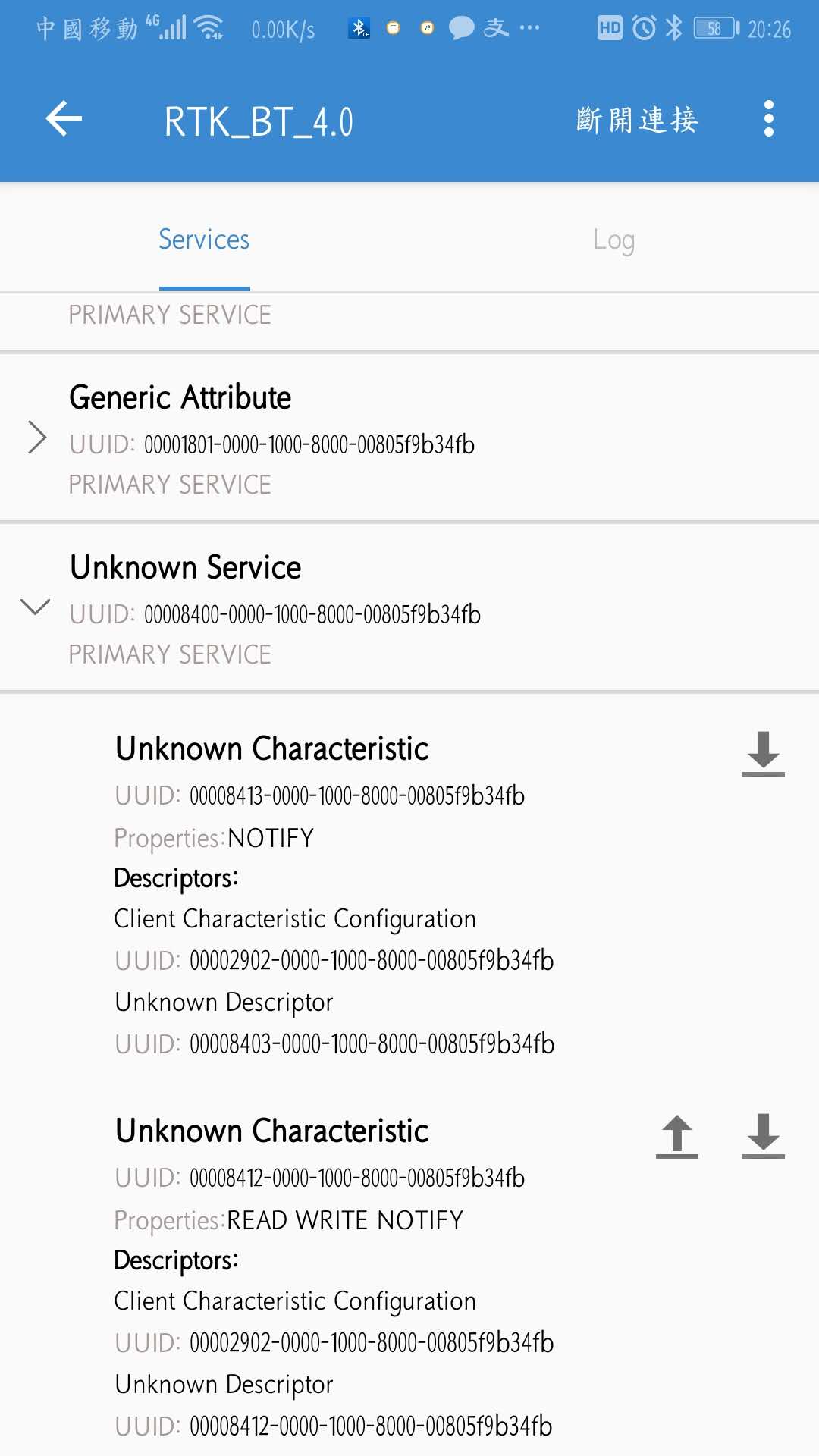The width and height of the screenshot is (819, 1456).
Task: Go back using the arrow icon
Action: [64, 119]
